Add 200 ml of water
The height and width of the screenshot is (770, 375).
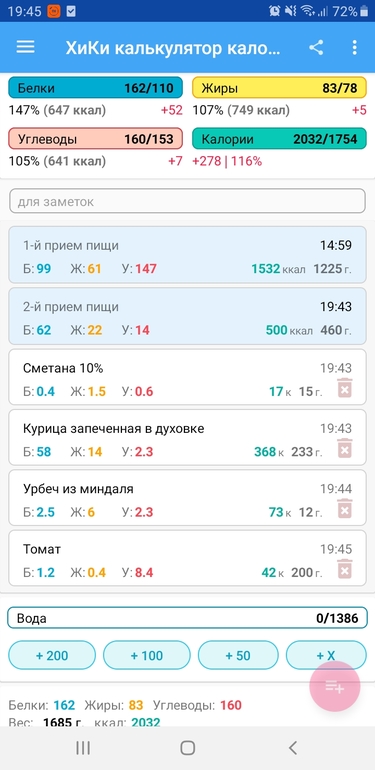(x=52, y=655)
